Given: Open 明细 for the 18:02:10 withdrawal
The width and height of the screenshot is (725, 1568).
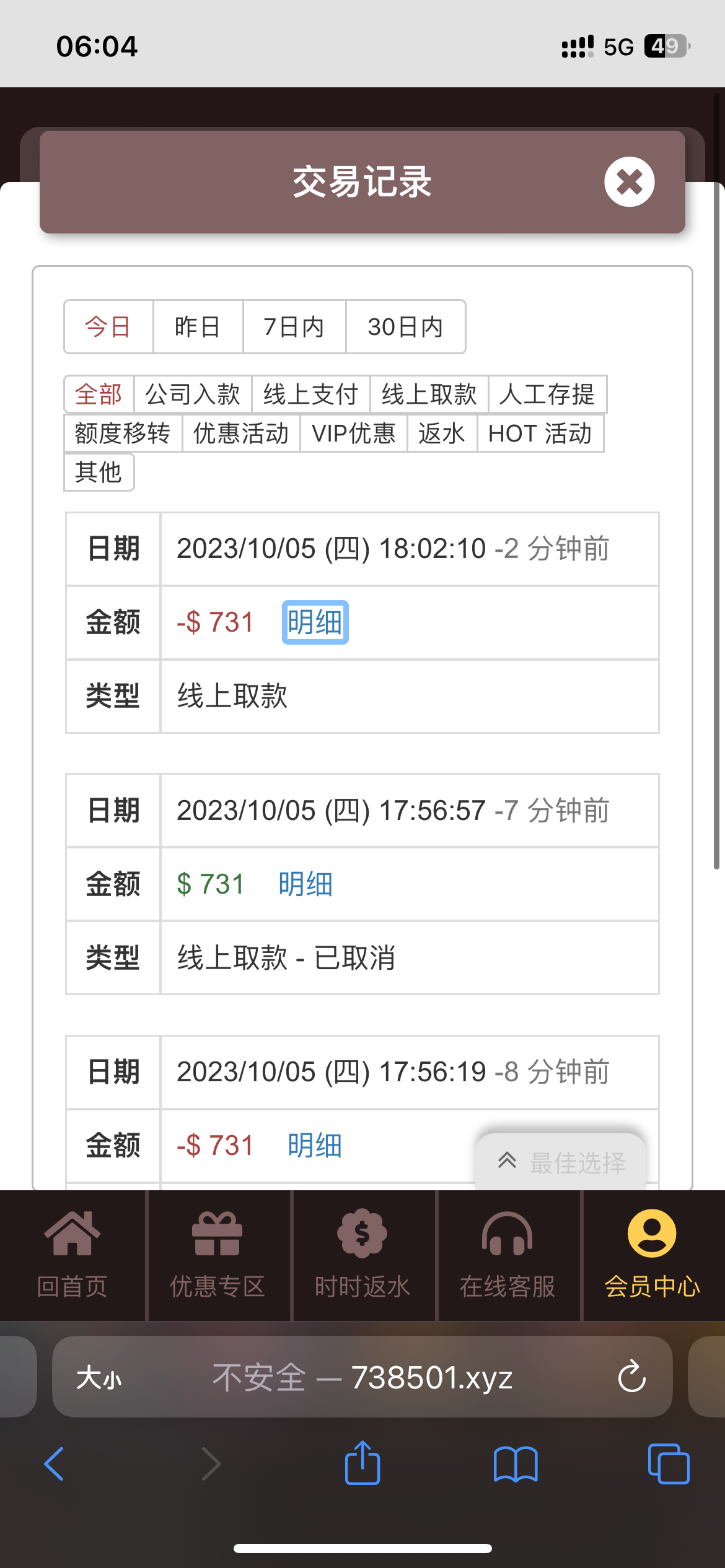Looking at the screenshot, I should point(315,622).
